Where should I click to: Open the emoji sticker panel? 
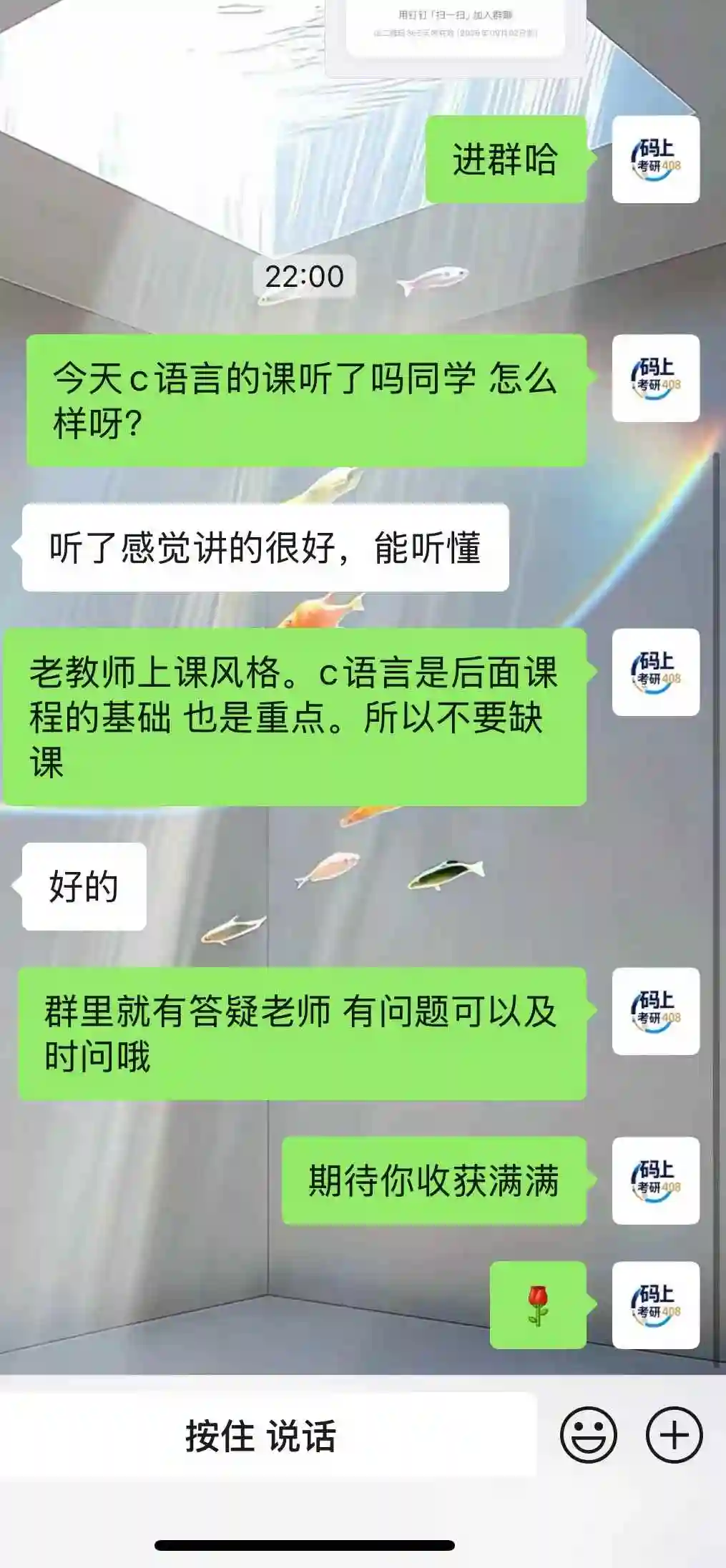[588, 1435]
